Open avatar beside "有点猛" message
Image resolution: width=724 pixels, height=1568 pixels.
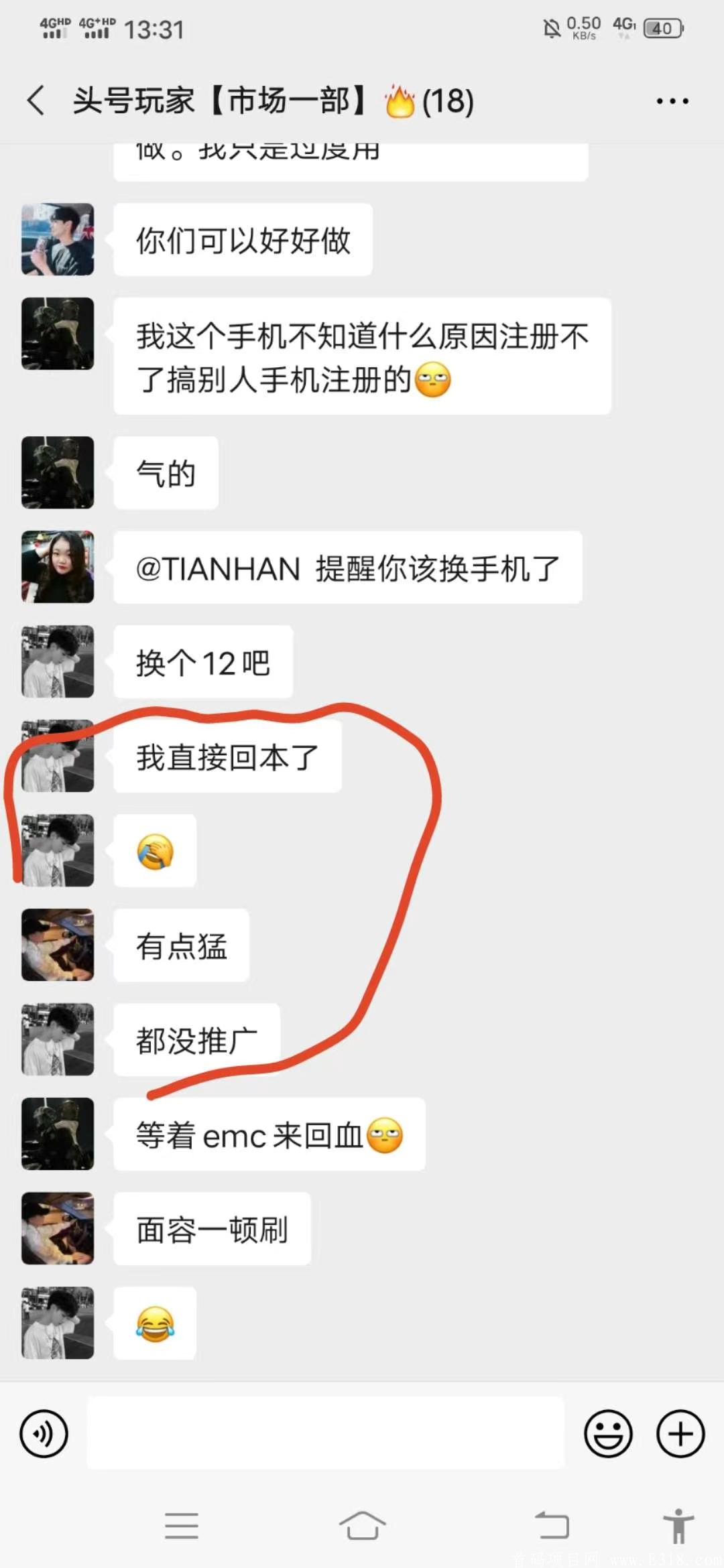tap(58, 945)
